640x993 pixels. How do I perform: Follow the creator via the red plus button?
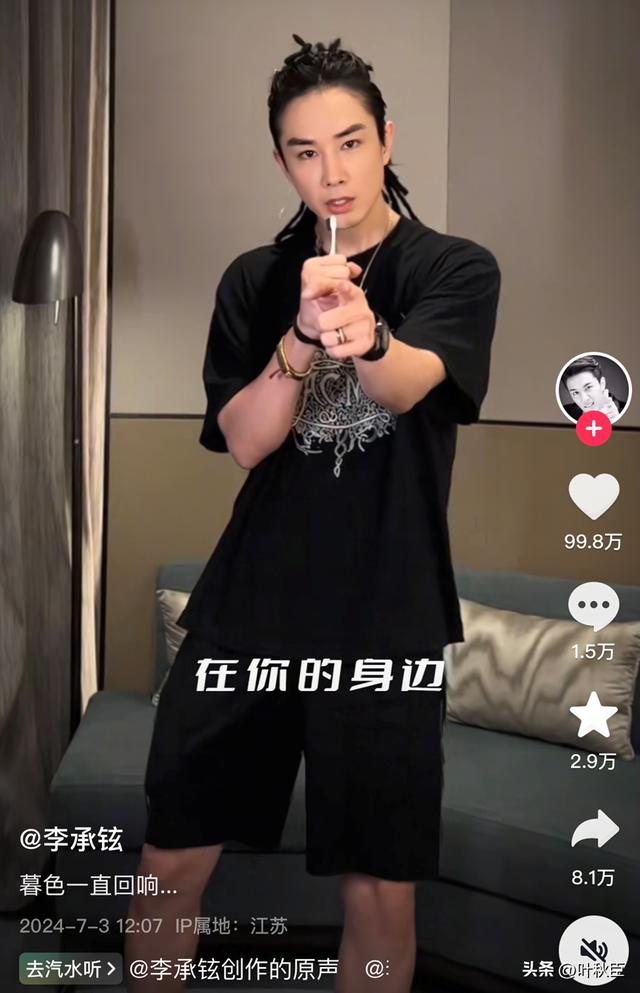(x=594, y=429)
